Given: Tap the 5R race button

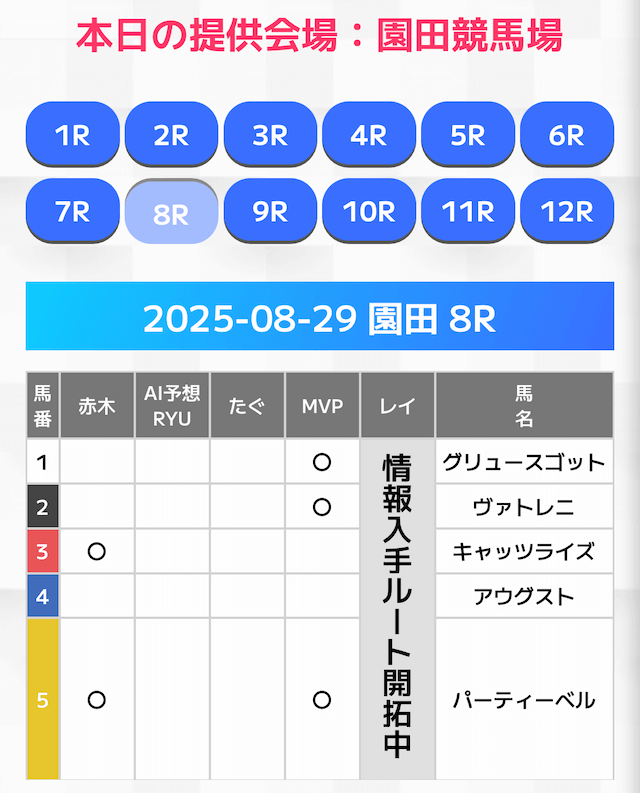Looking at the screenshot, I should (x=468, y=135).
